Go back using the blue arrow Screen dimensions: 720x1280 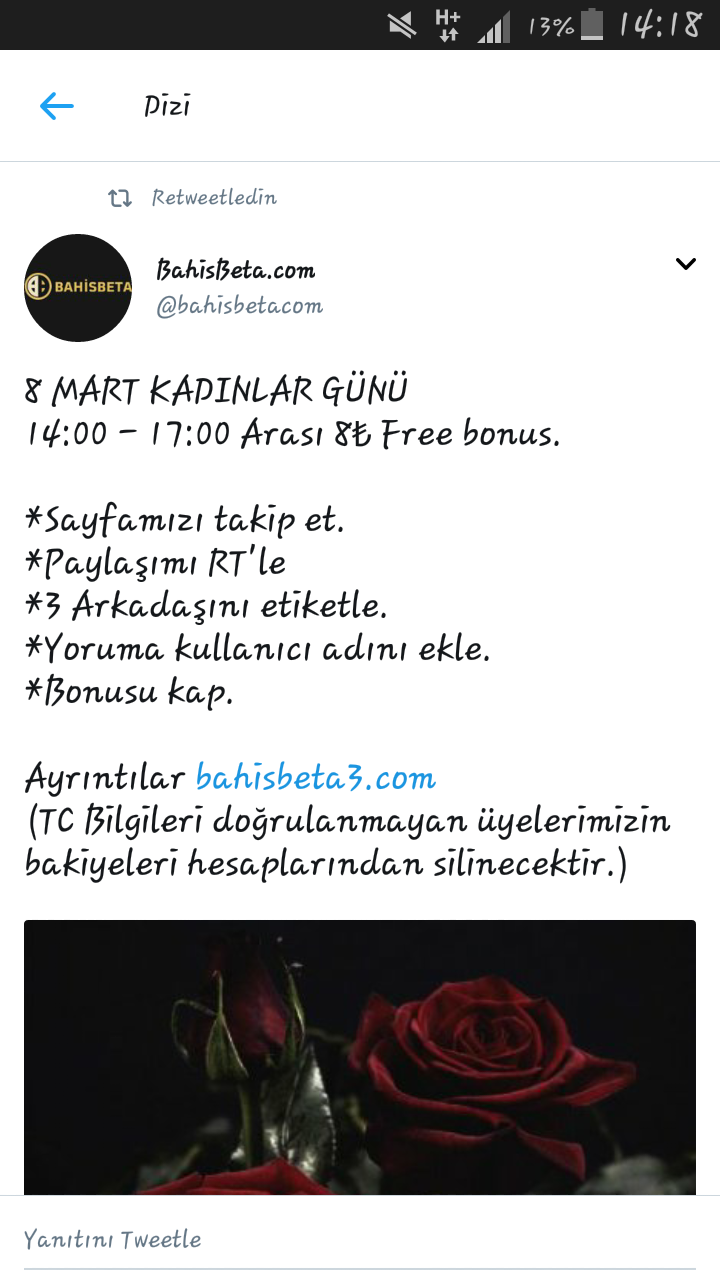(57, 106)
